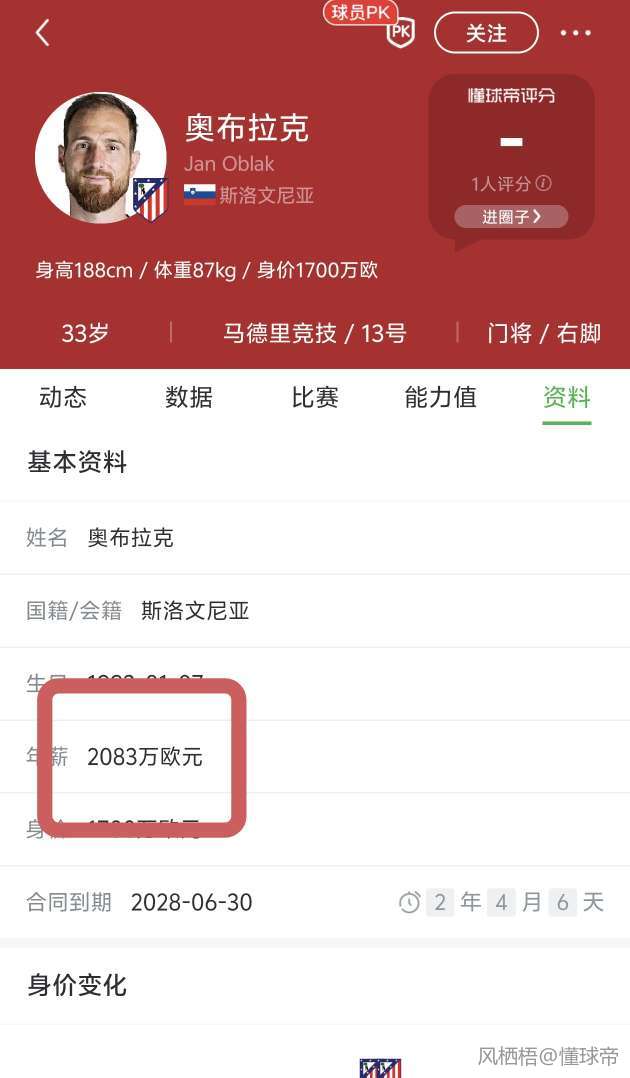This screenshot has height=1078, width=630.
Task: Open the three-dot overflow menu
Action: click(x=576, y=33)
